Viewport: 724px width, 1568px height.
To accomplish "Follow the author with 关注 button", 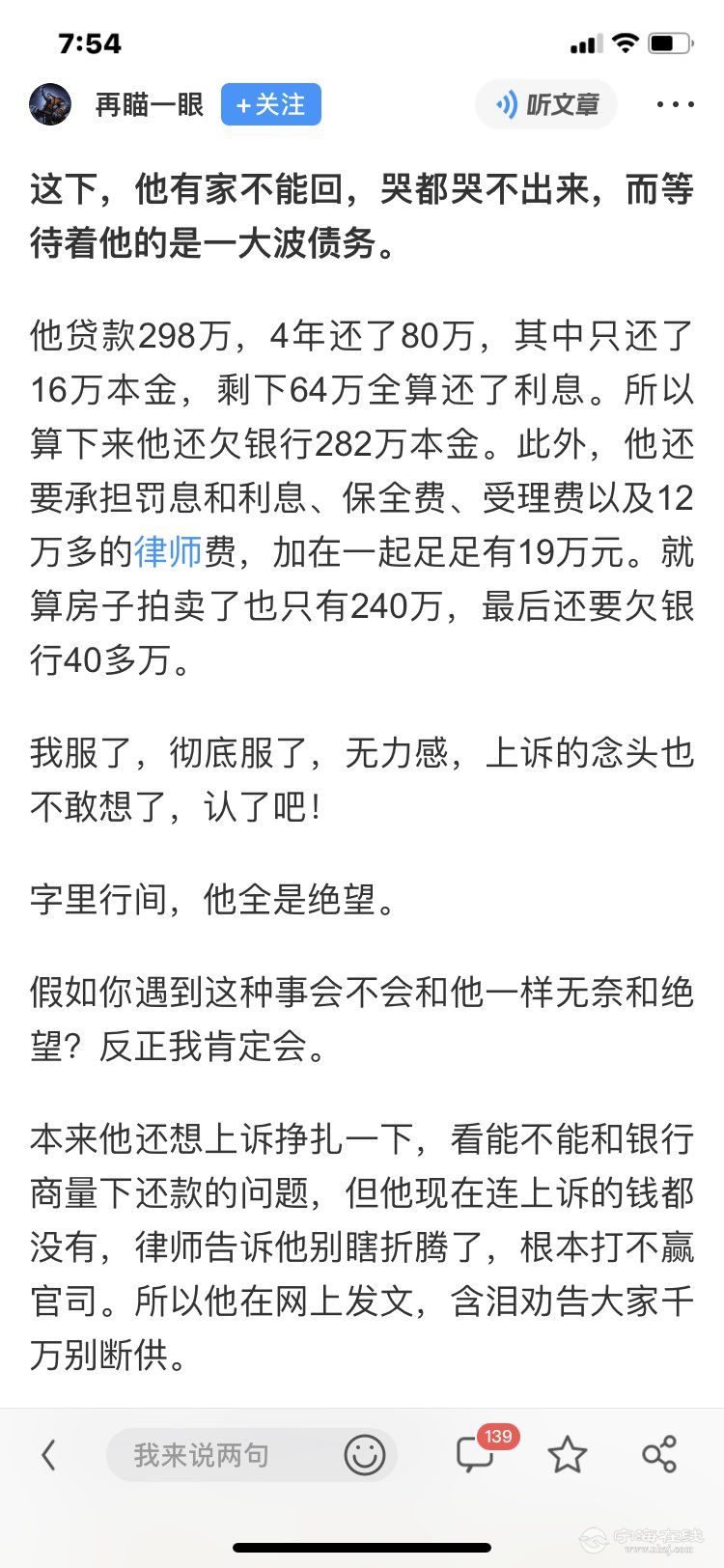I will pos(270,104).
